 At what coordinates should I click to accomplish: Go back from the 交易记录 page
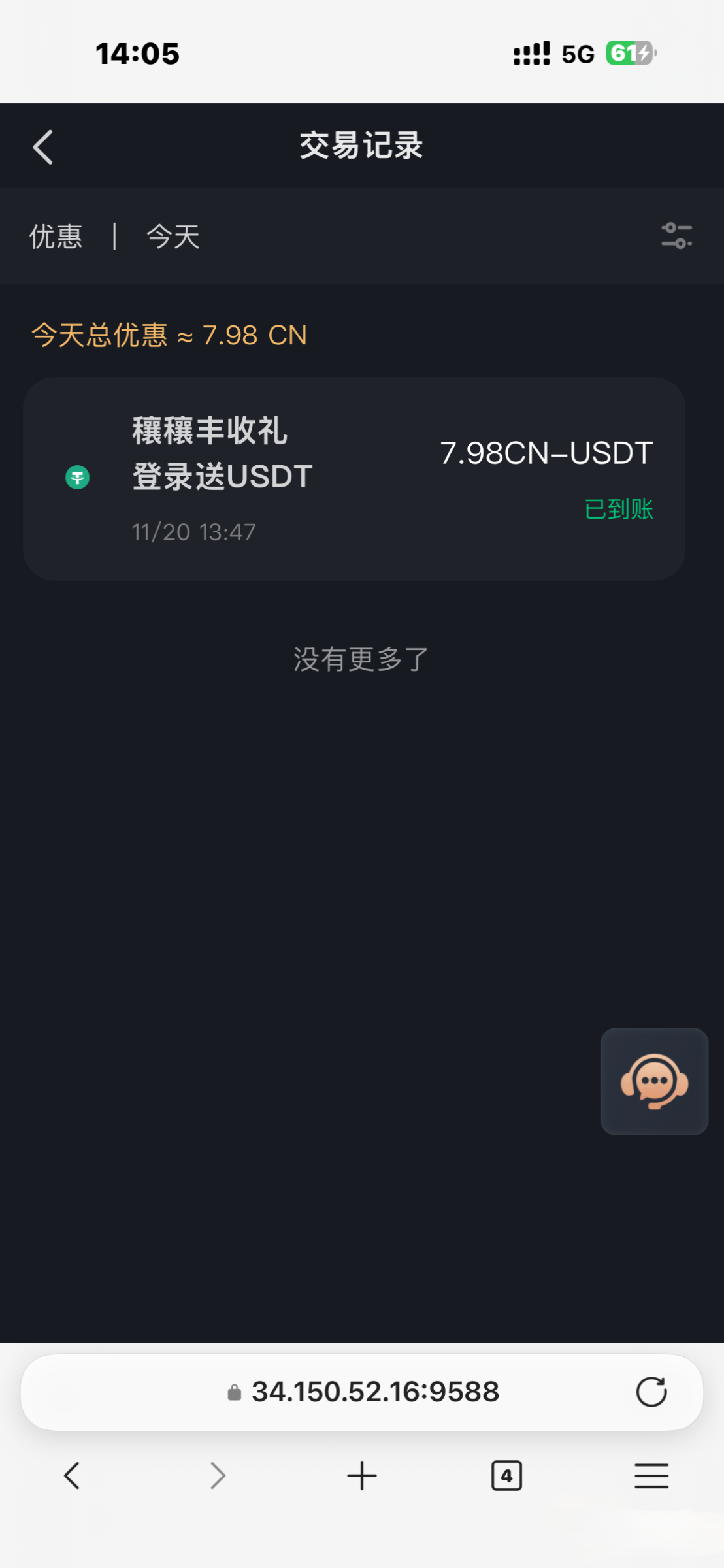(43, 147)
